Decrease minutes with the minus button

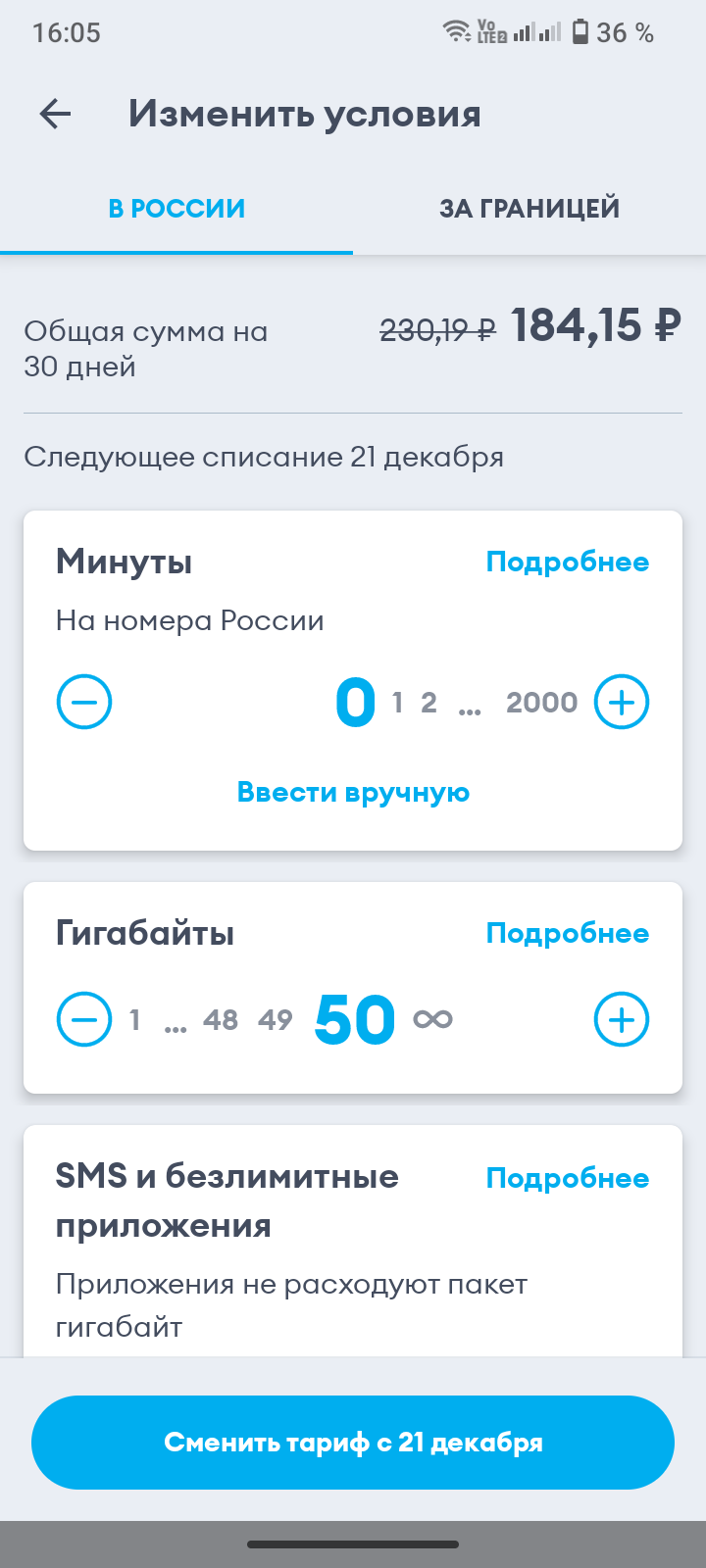click(84, 702)
